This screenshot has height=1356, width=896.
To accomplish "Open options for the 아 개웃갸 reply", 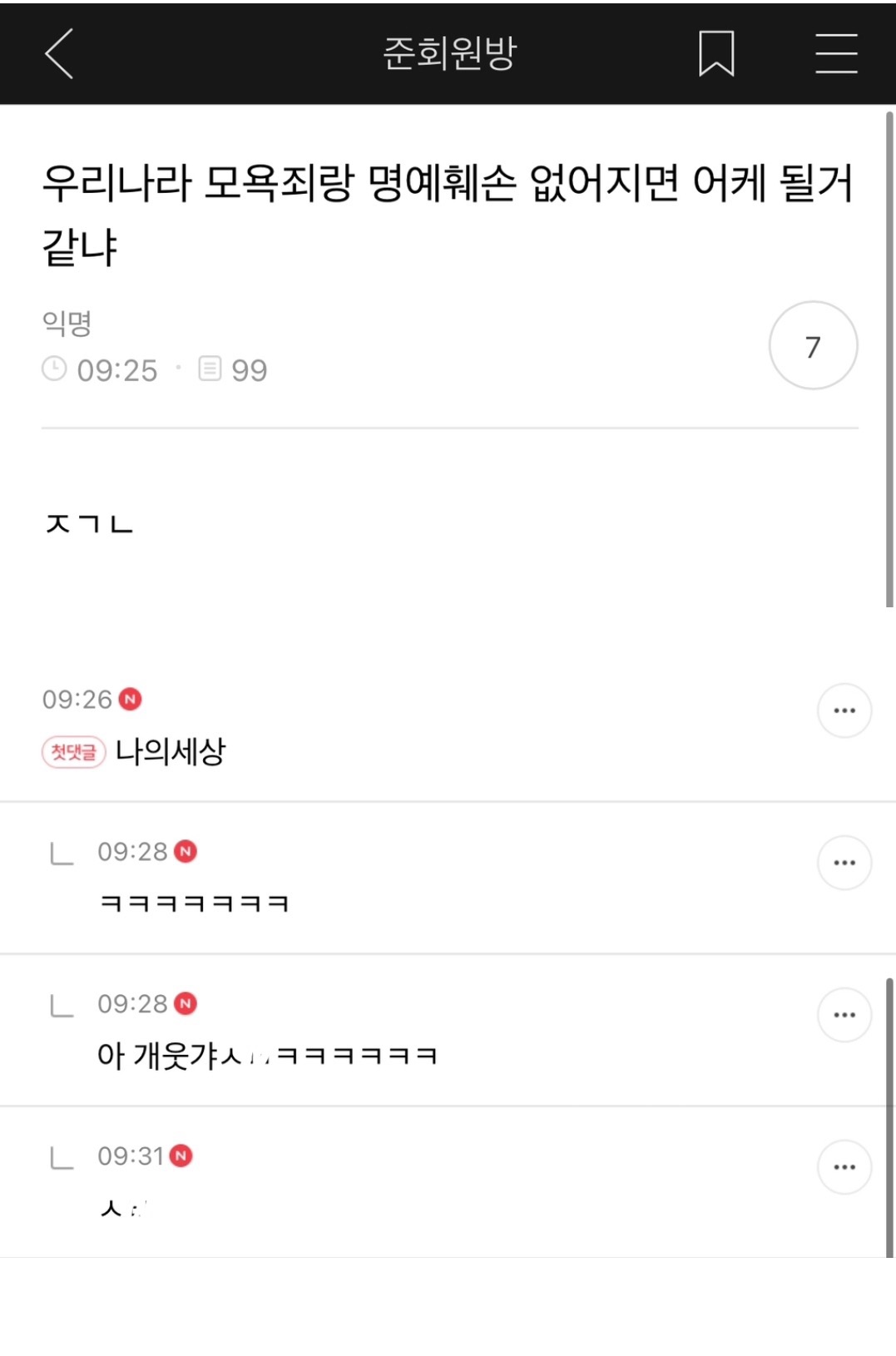I will tap(844, 1015).
